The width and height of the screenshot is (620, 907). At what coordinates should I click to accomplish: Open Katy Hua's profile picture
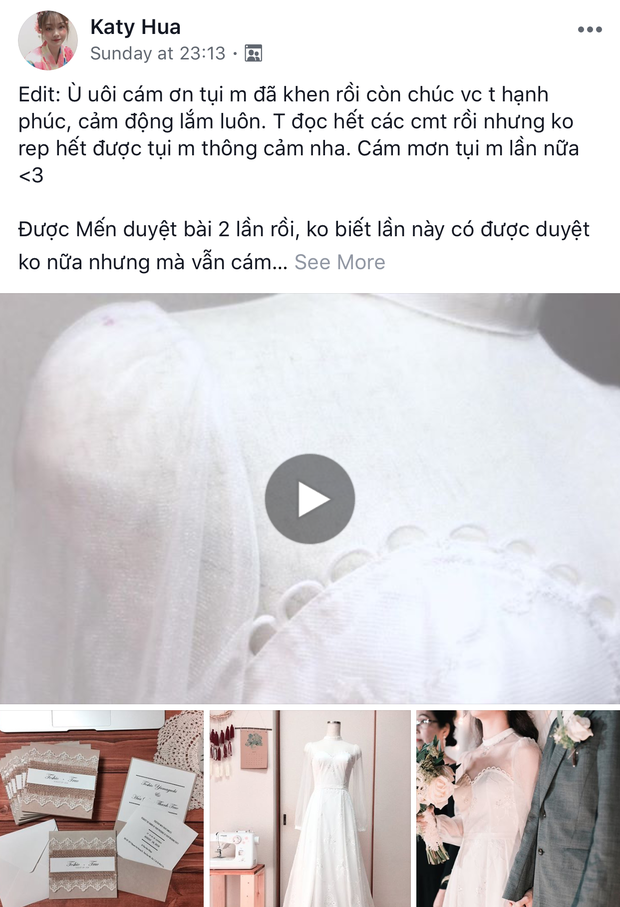tap(47, 40)
